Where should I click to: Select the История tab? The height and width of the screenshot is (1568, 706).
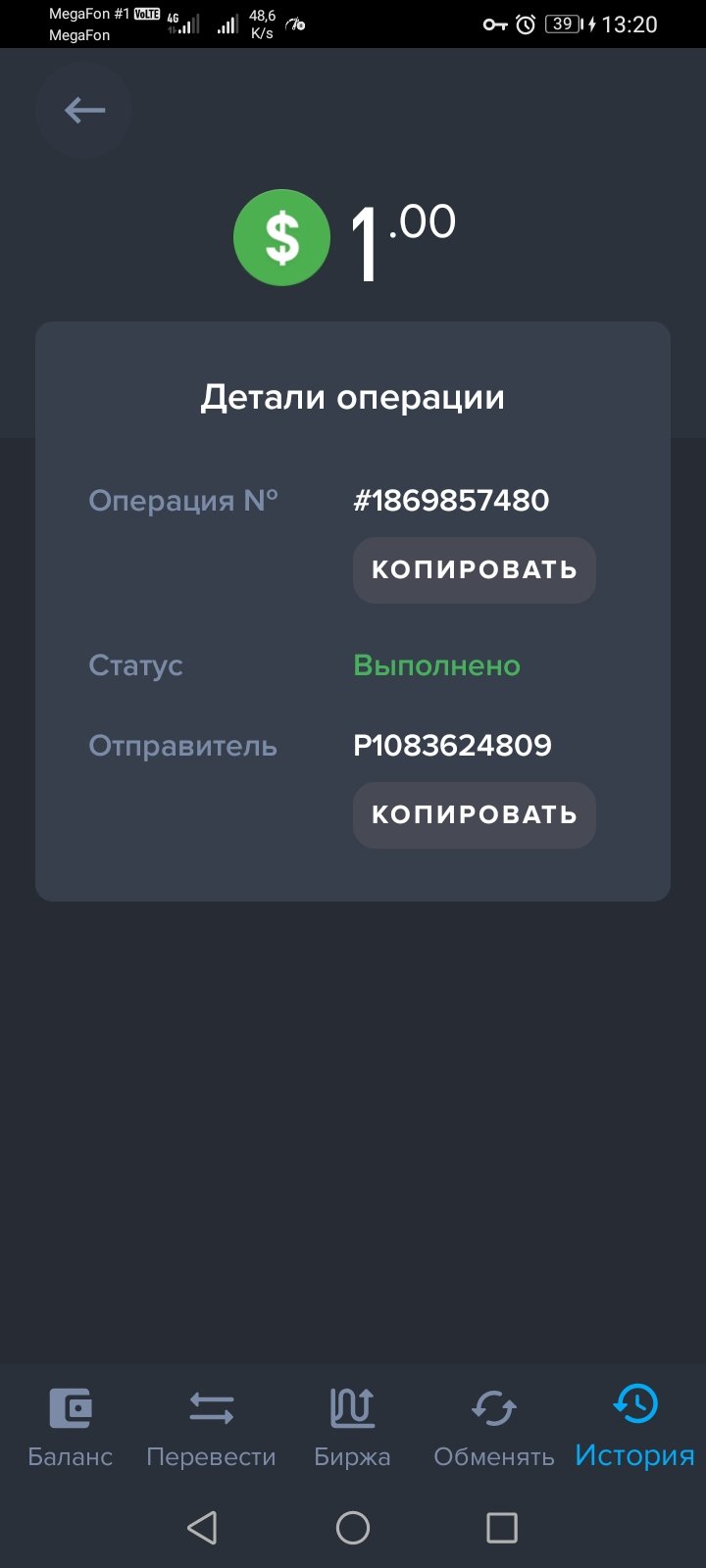pyautogui.click(x=634, y=1426)
